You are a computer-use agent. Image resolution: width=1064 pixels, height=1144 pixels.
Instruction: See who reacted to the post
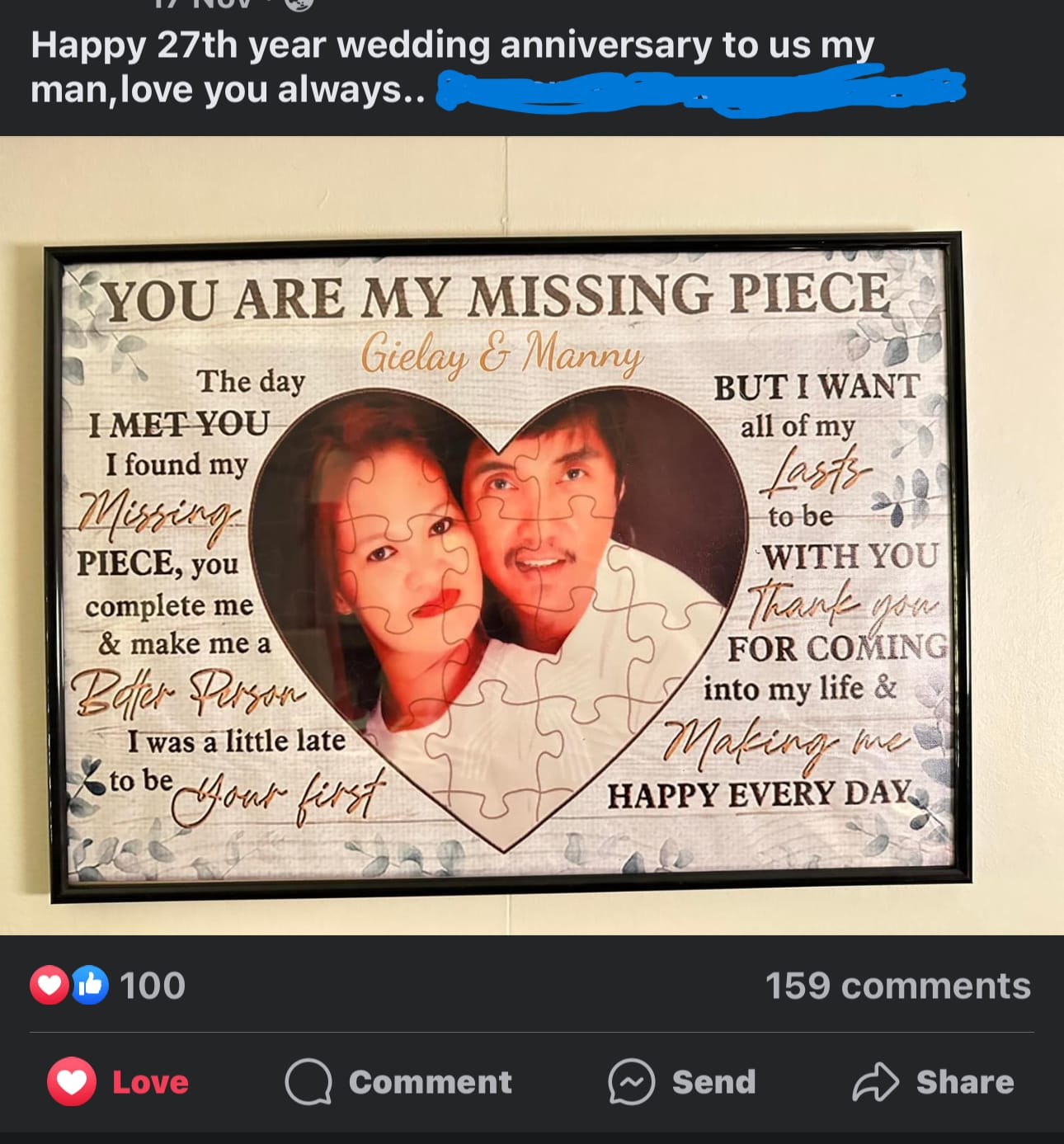click(108, 986)
